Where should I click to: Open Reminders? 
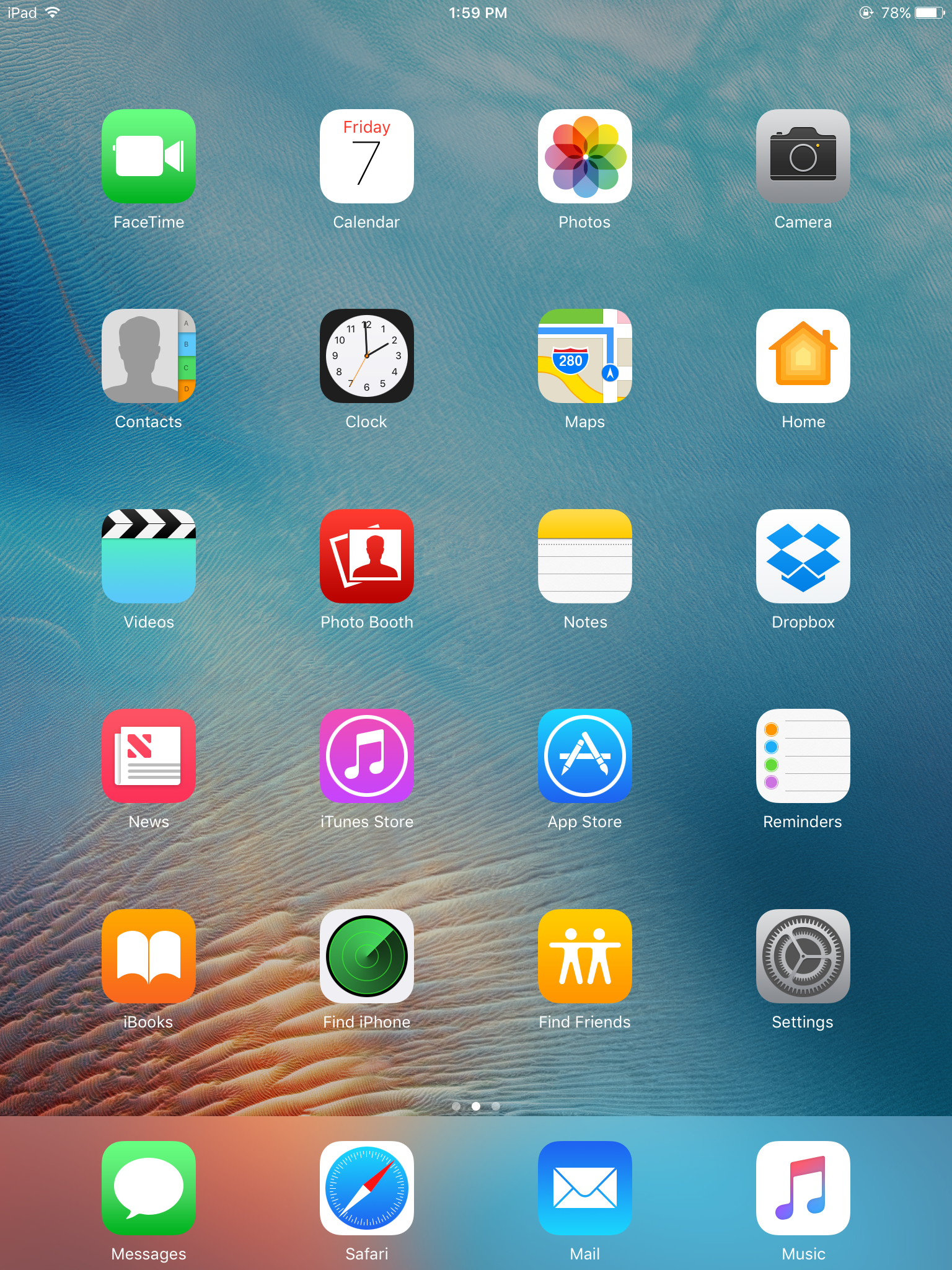click(803, 756)
